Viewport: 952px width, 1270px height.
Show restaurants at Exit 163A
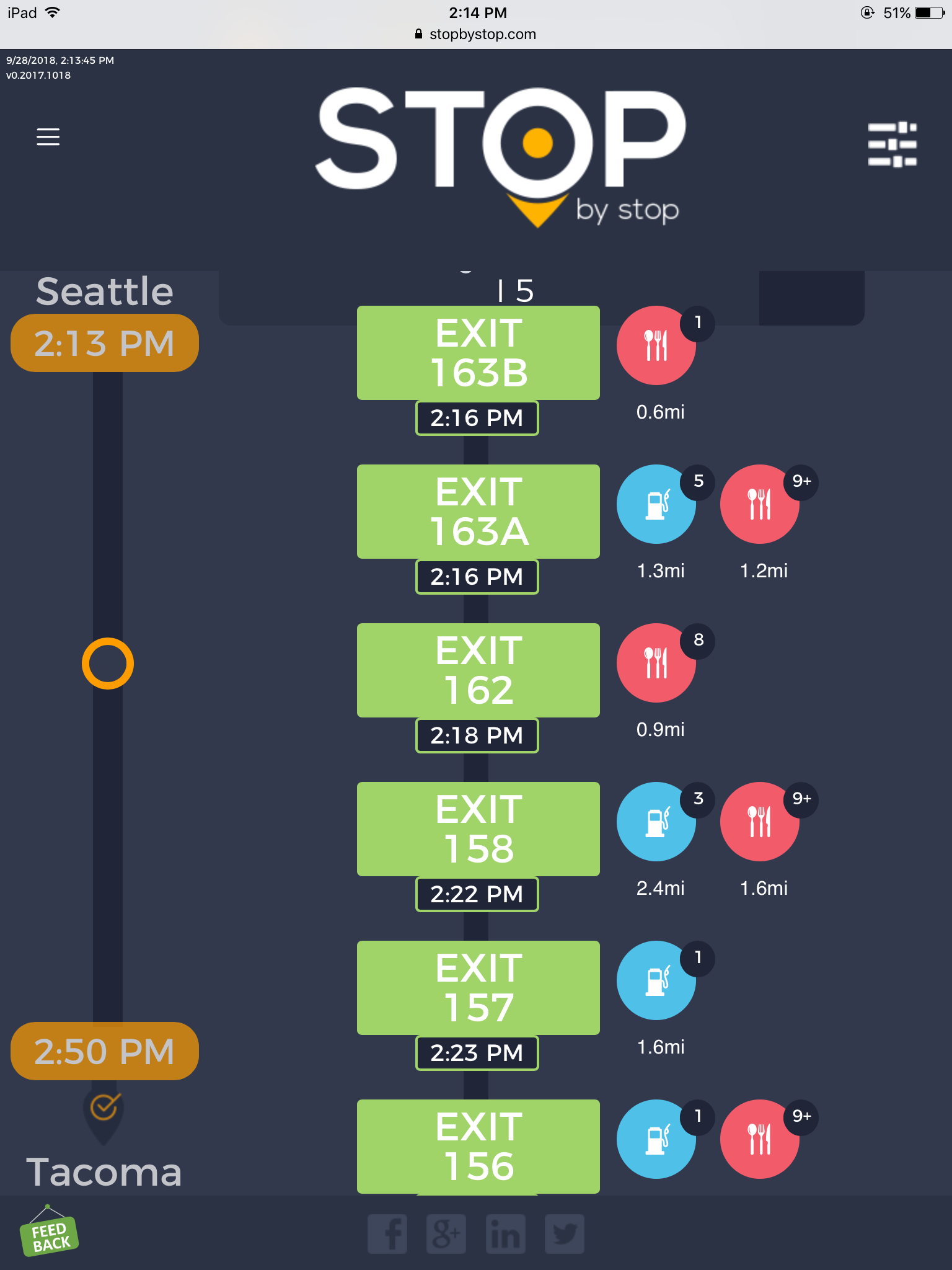759,504
